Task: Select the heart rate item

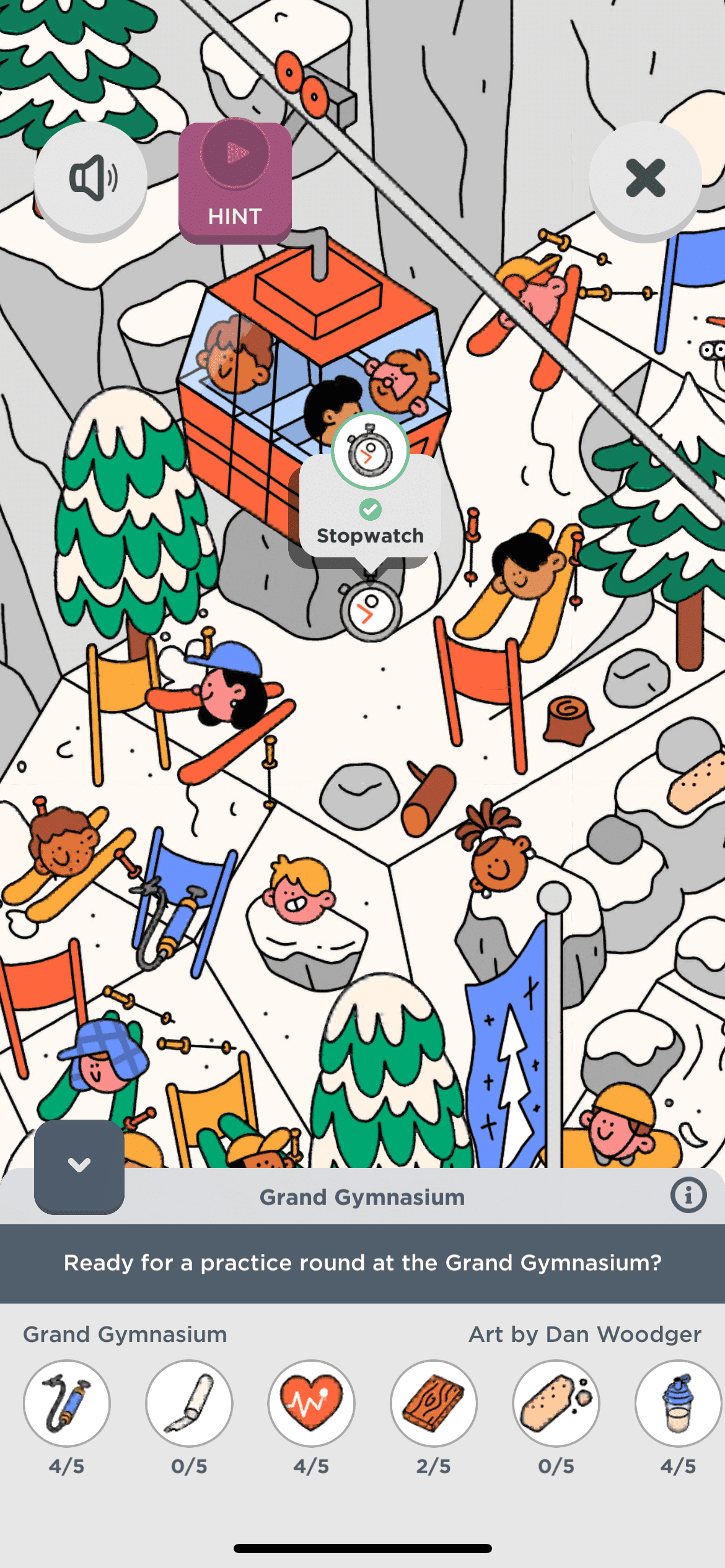Action: 311,1403
